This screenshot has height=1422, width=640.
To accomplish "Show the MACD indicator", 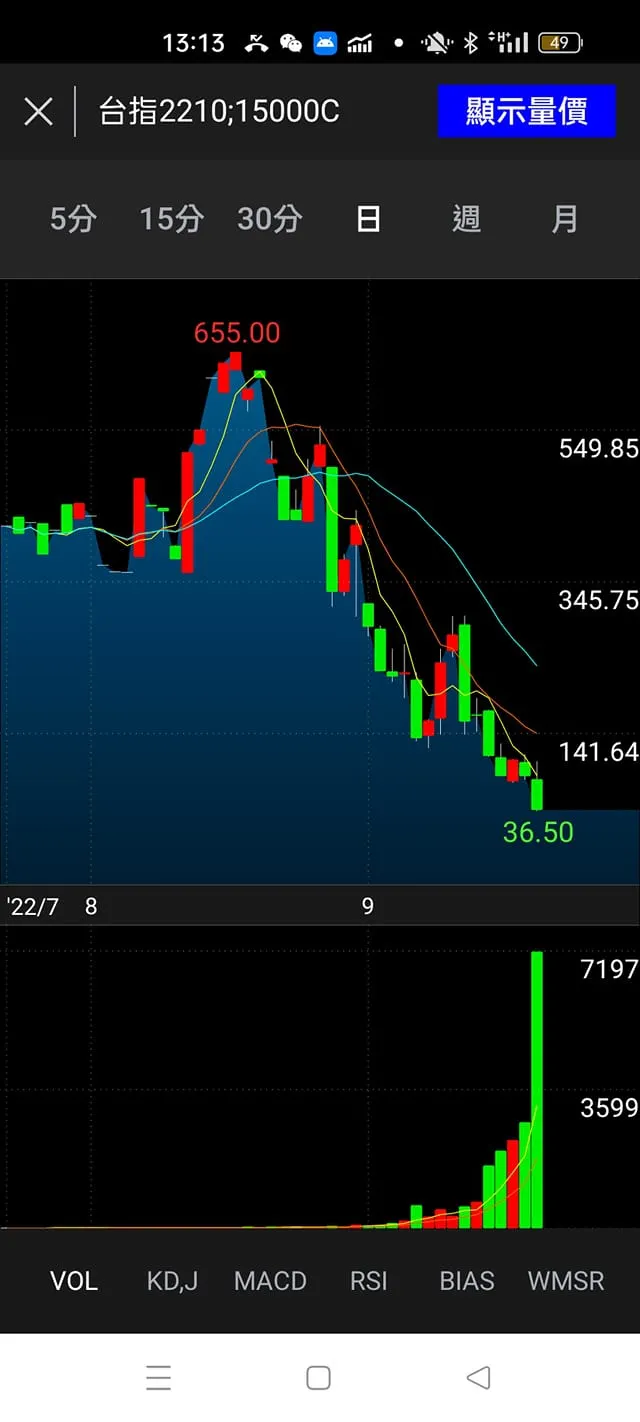I will (x=270, y=1281).
